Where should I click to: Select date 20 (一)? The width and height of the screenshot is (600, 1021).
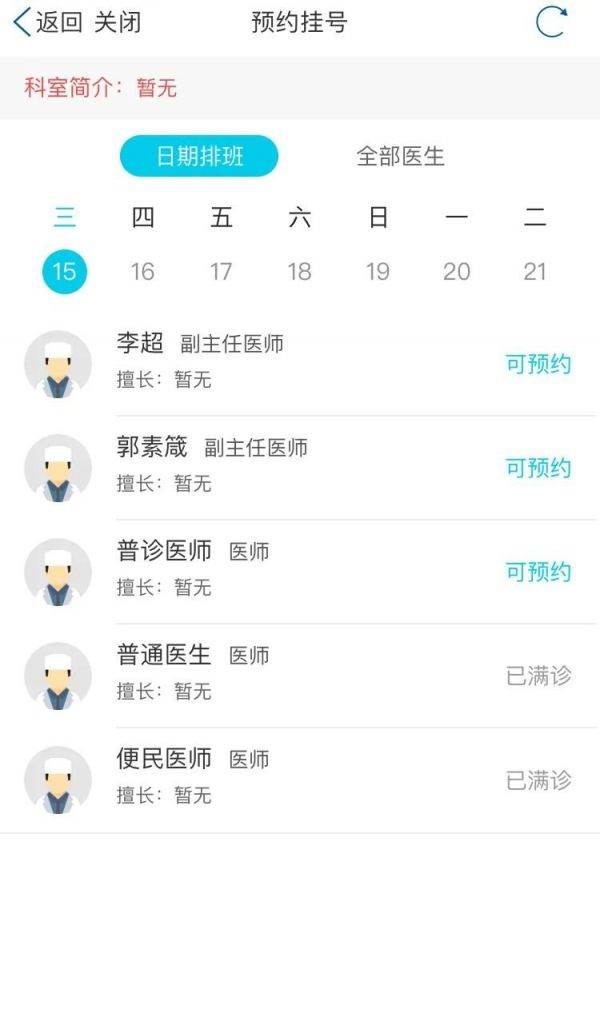click(456, 271)
